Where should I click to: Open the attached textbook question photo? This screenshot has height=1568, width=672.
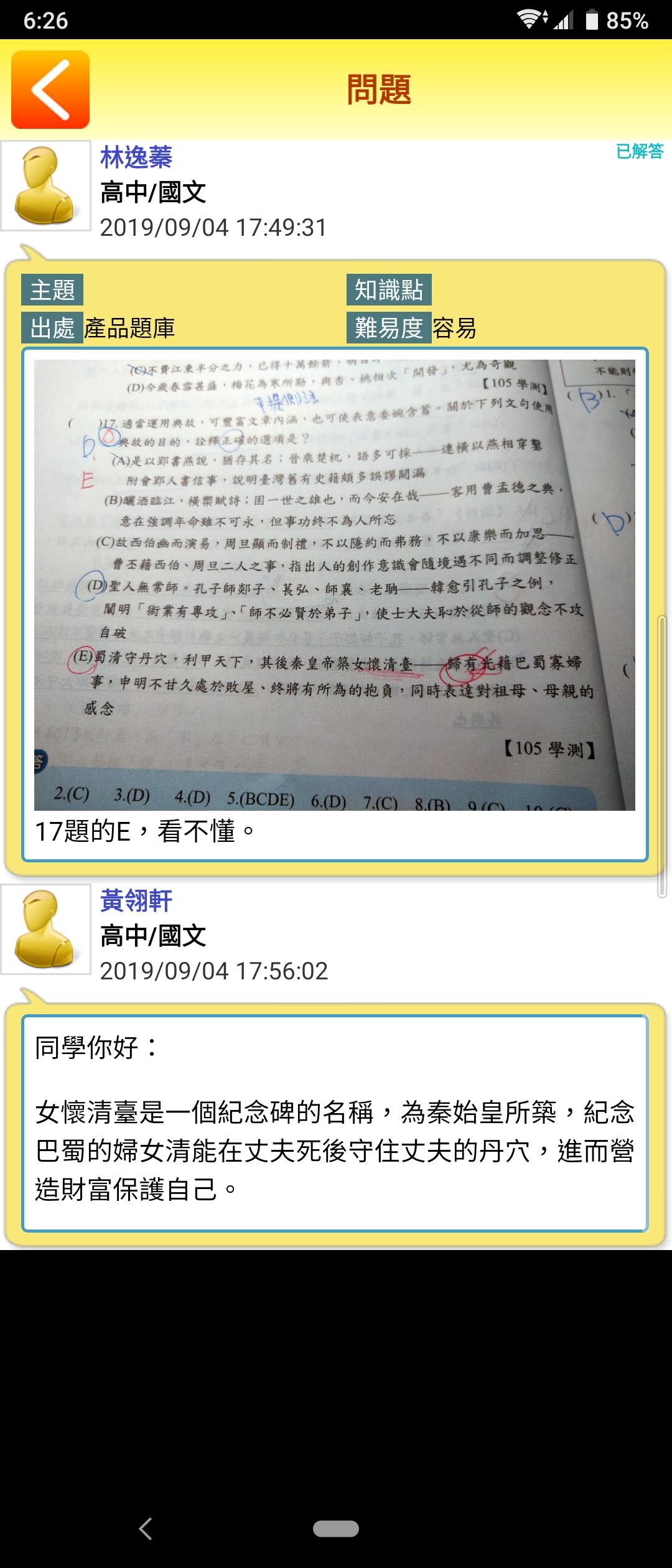click(335, 585)
